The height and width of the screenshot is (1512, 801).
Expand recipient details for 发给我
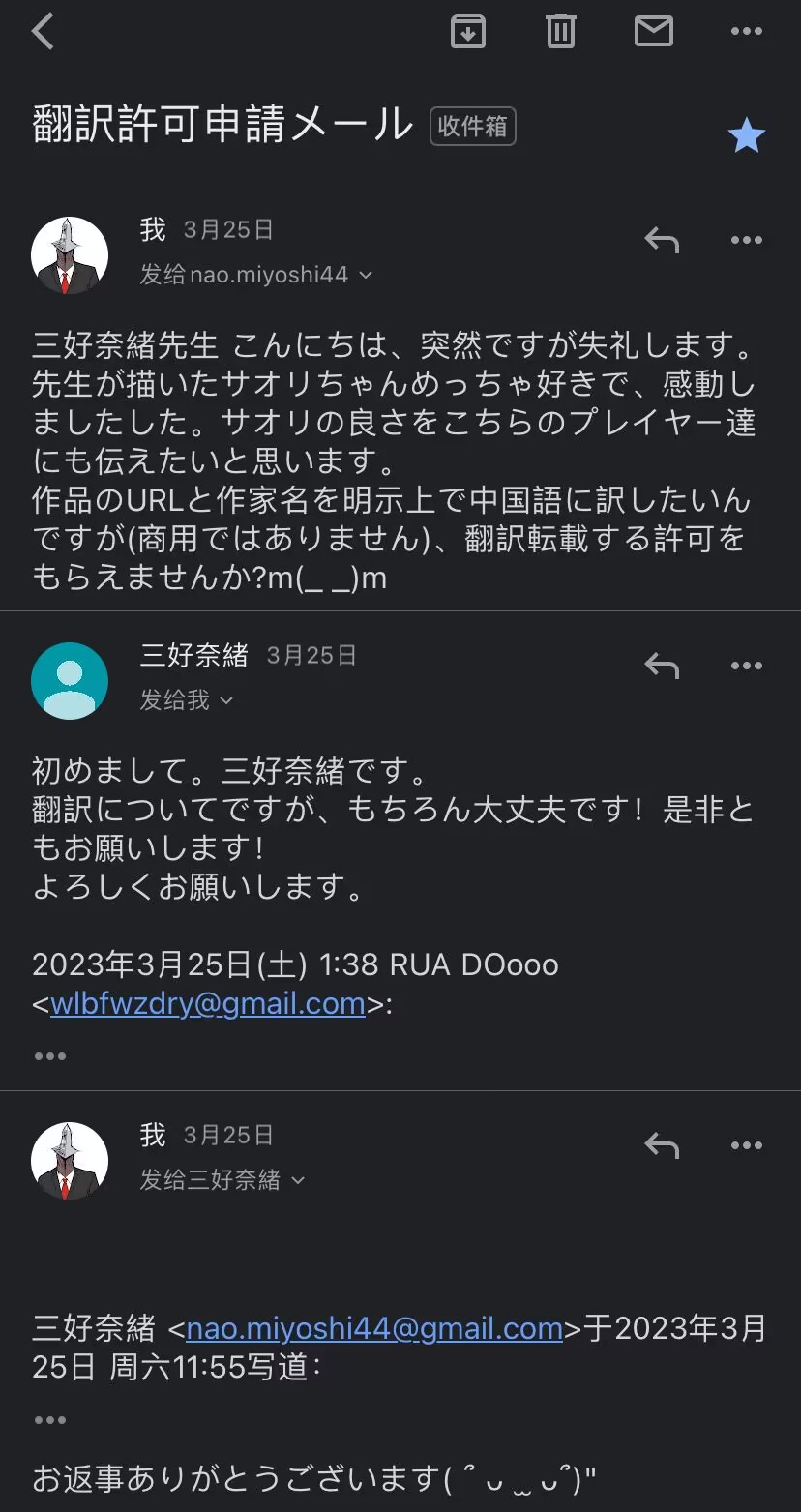click(x=187, y=700)
